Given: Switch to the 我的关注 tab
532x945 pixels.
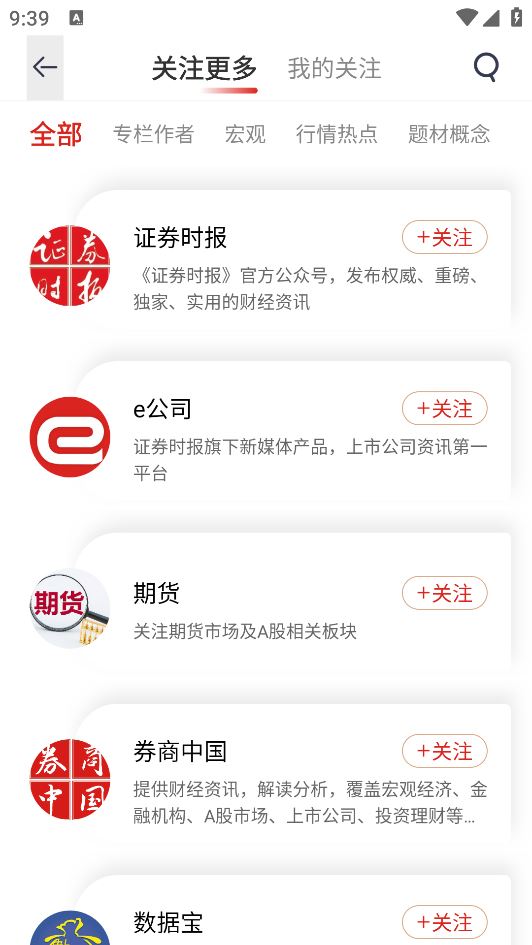Looking at the screenshot, I should pyautogui.click(x=334, y=68).
